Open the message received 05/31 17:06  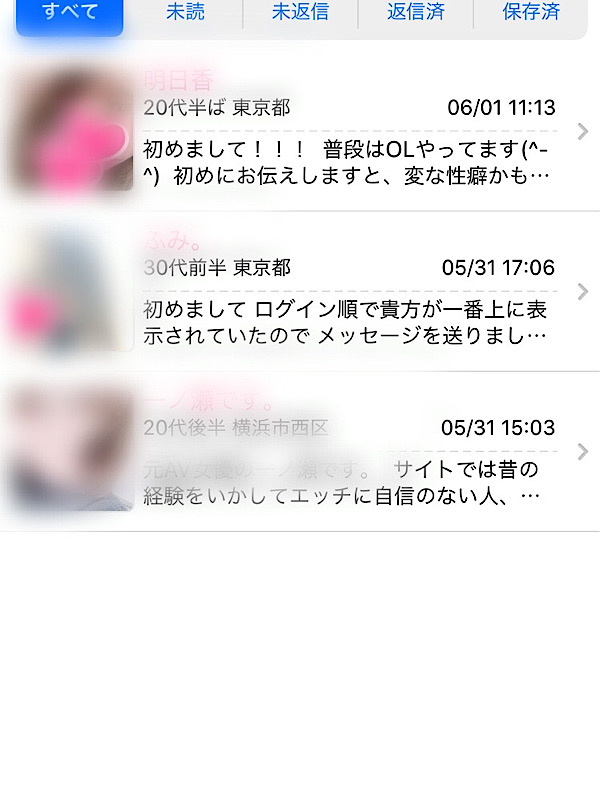tap(350, 293)
